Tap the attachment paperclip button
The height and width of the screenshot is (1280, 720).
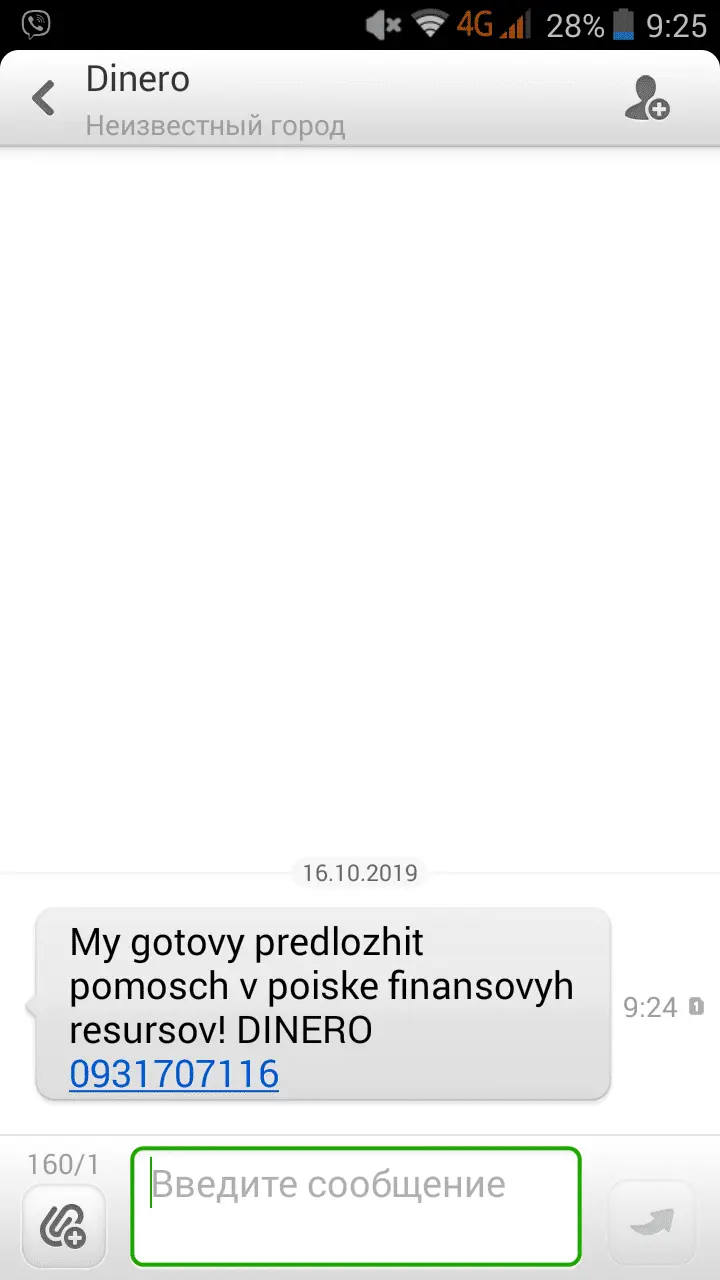click(63, 1226)
